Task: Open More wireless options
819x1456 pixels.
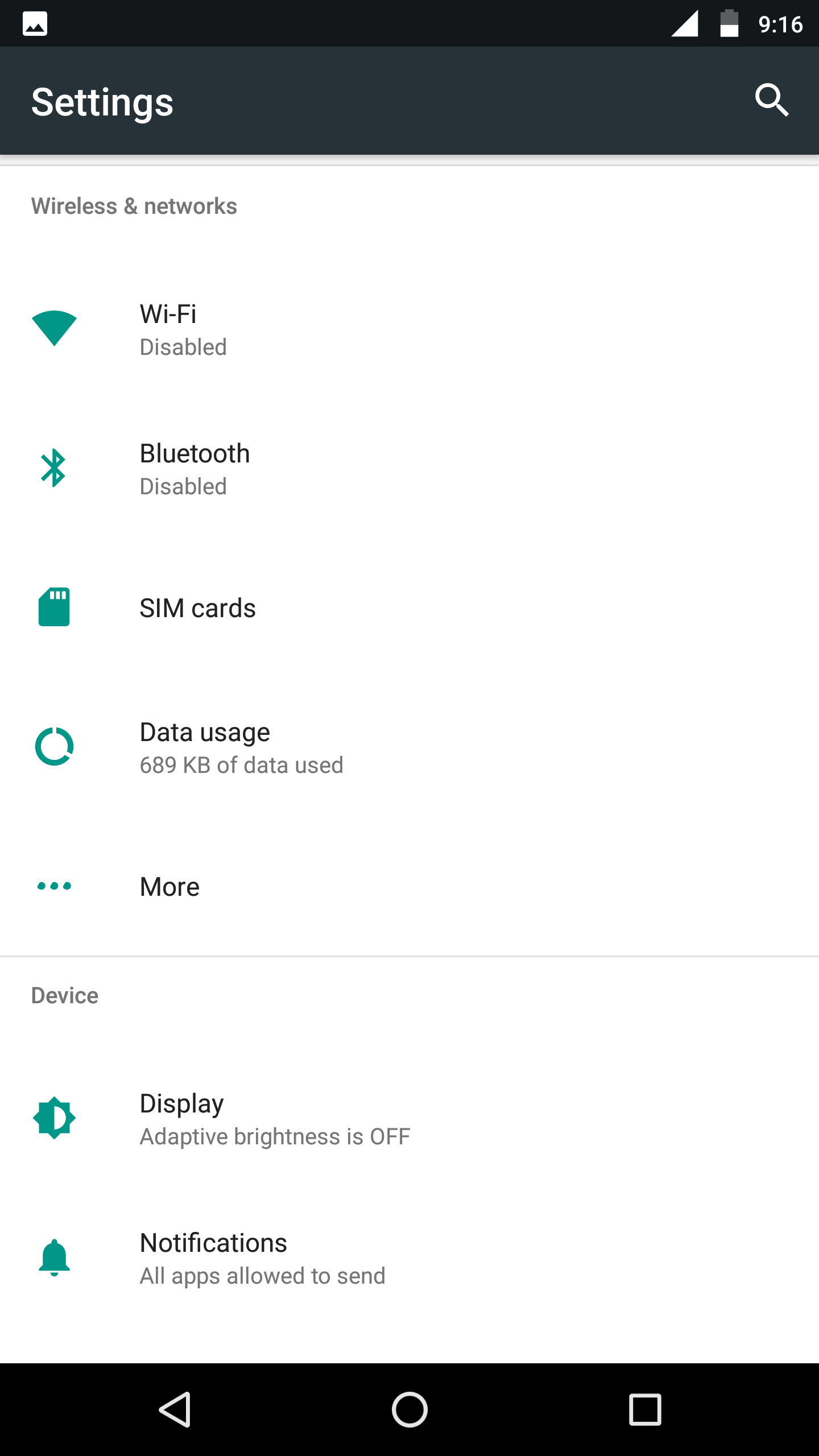Action: pos(409,887)
